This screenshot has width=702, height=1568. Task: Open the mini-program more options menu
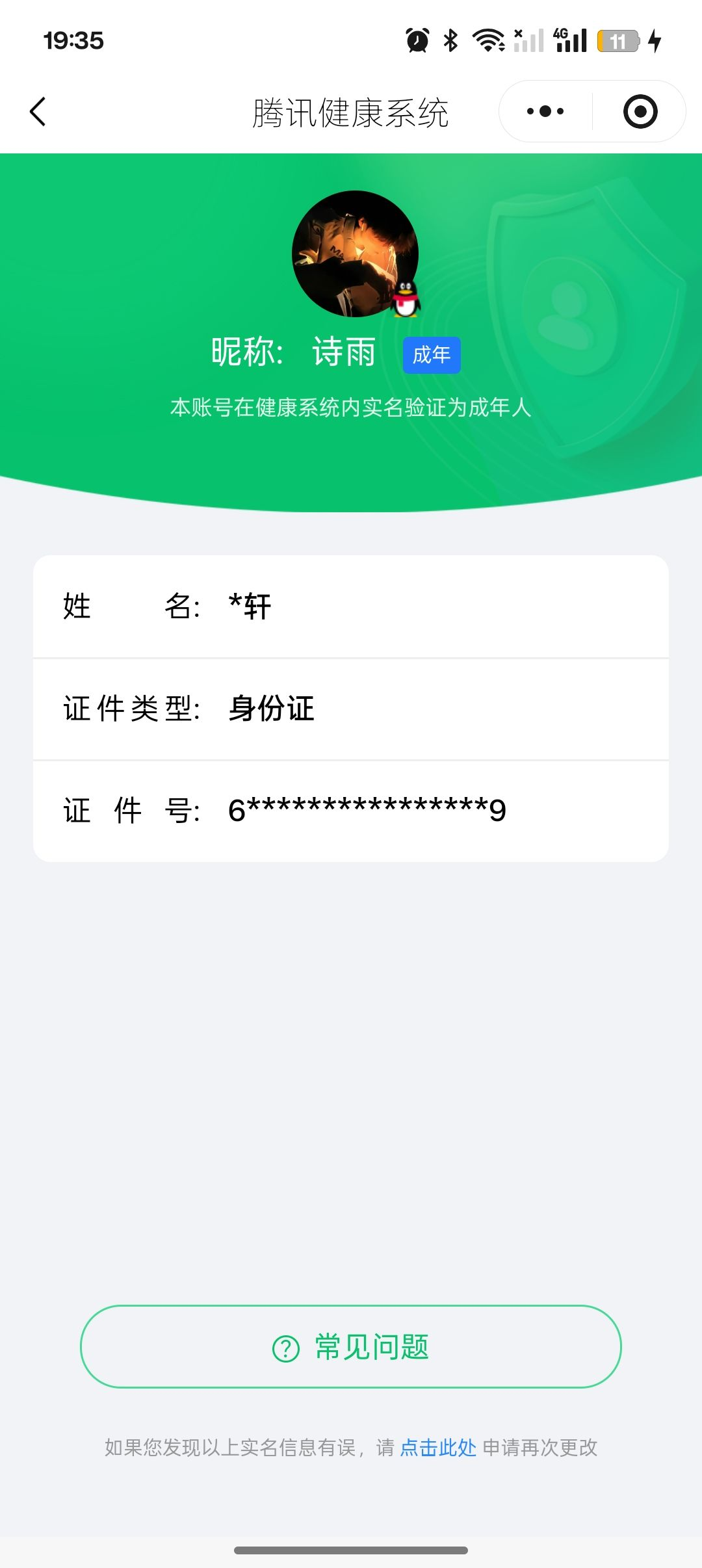(x=543, y=111)
